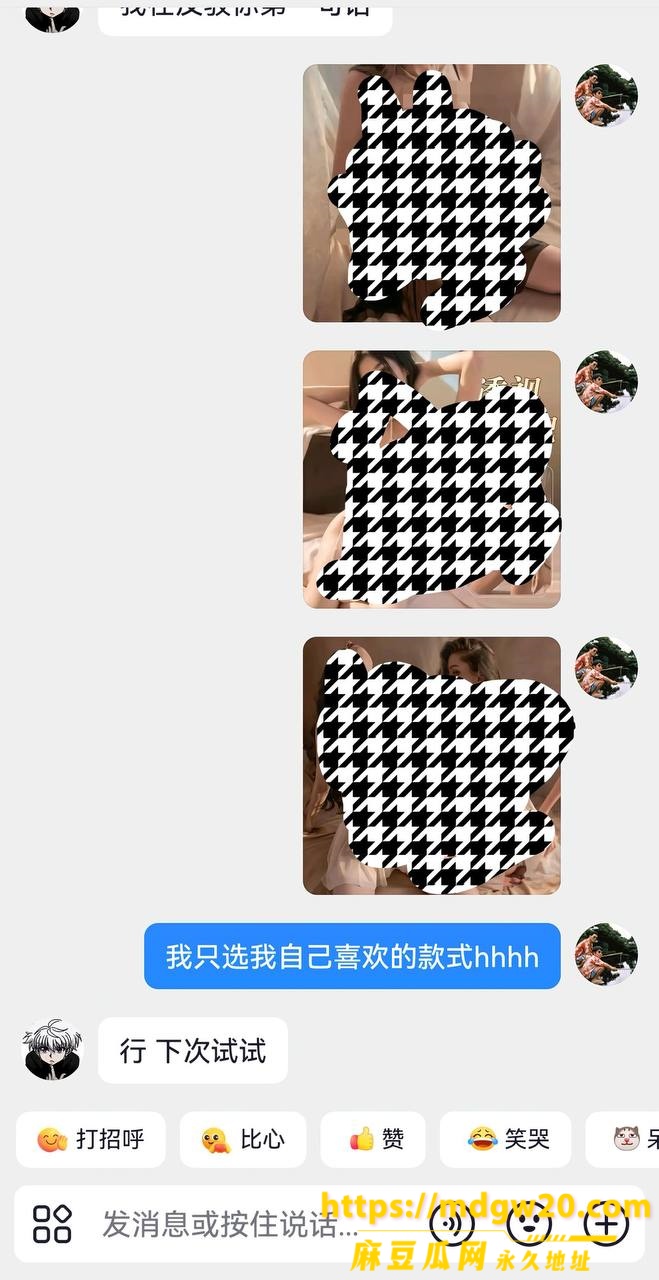
Task: Tap the message input field
Action: [230, 1224]
